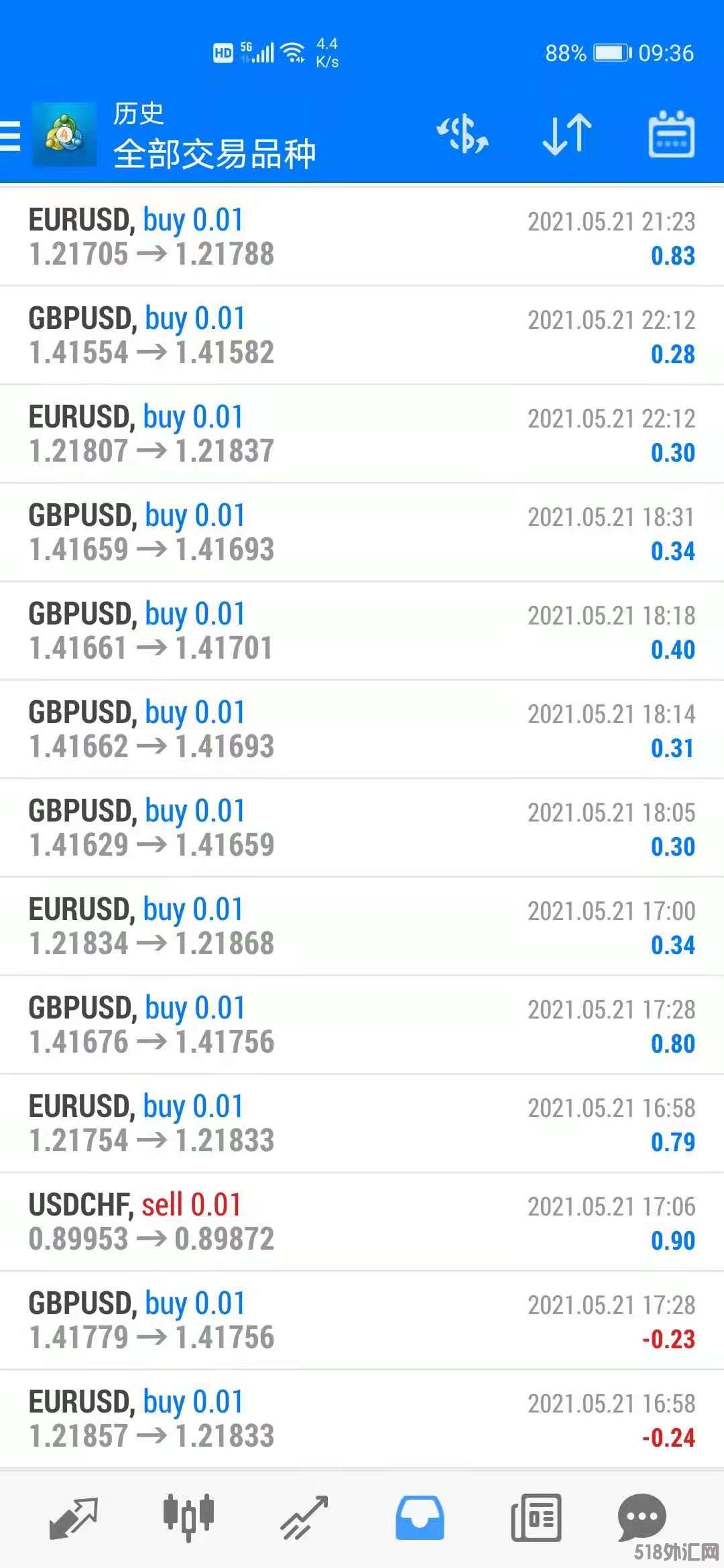Filter history by trading symbol

[463, 135]
